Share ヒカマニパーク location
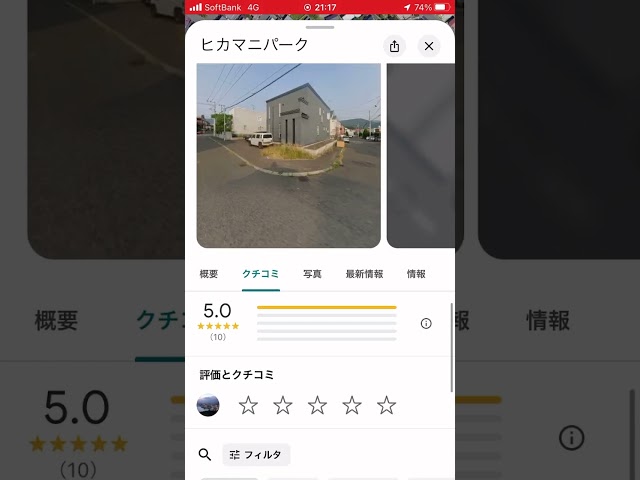 [x=394, y=46]
